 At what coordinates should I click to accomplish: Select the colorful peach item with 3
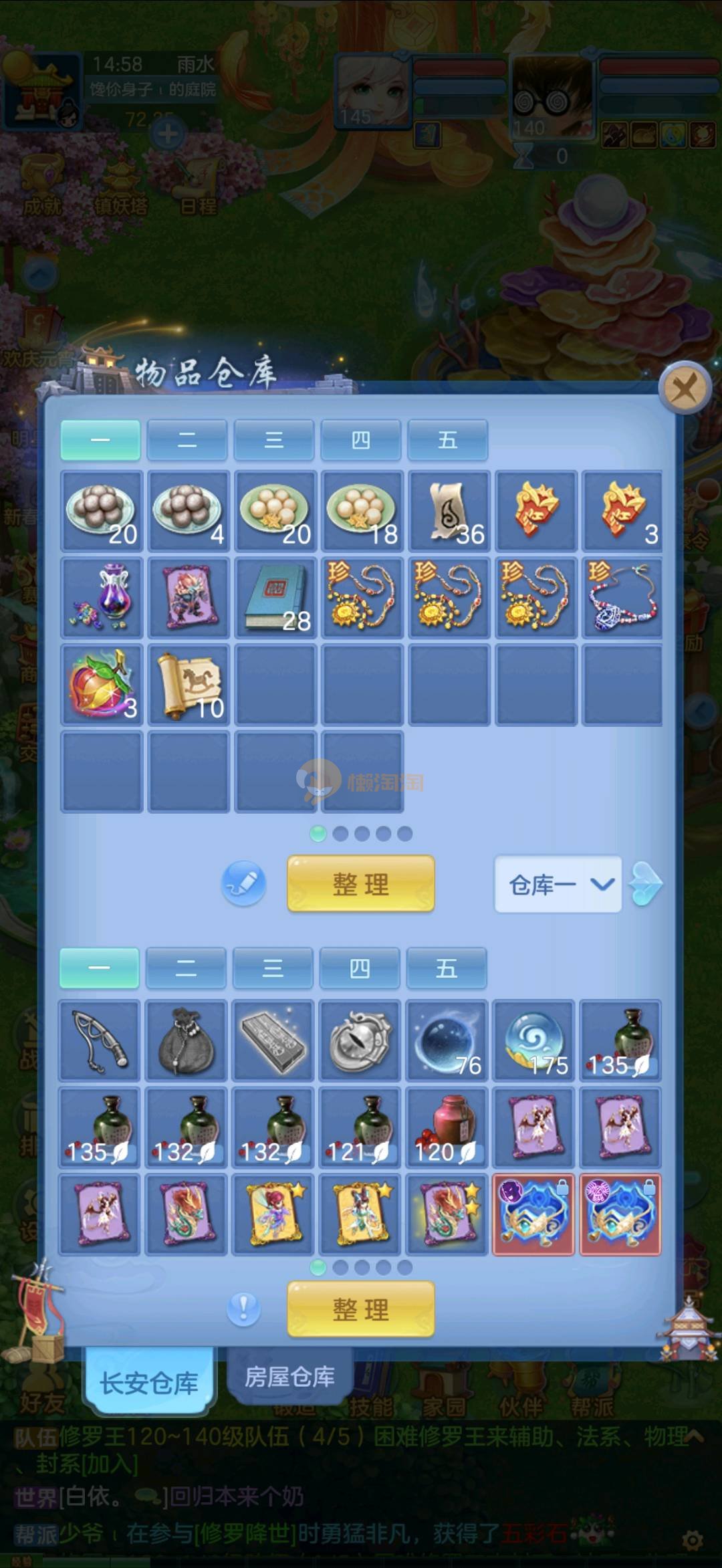click(101, 685)
